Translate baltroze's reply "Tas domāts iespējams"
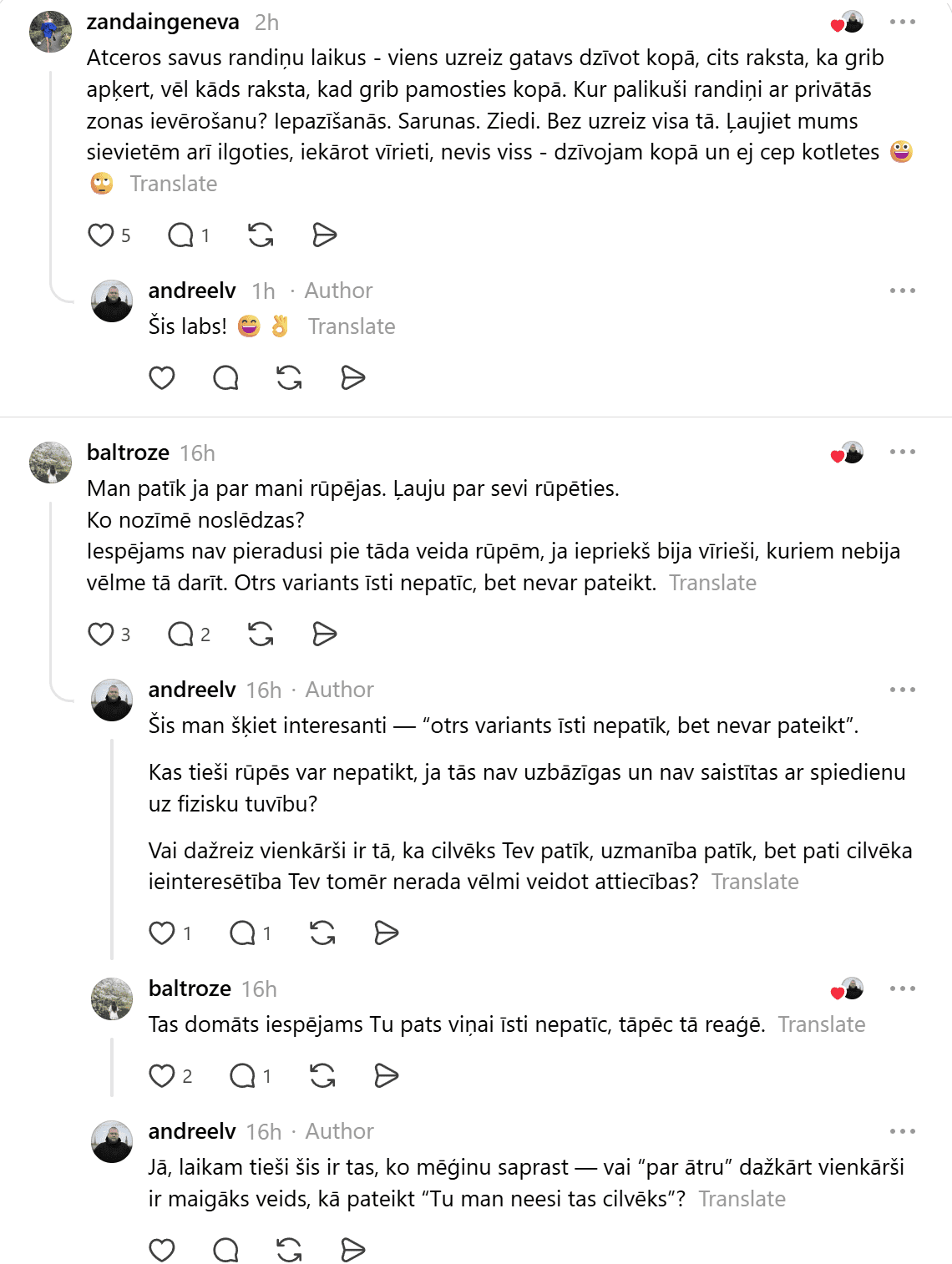This screenshot has width=952, height=1264. click(822, 1024)
